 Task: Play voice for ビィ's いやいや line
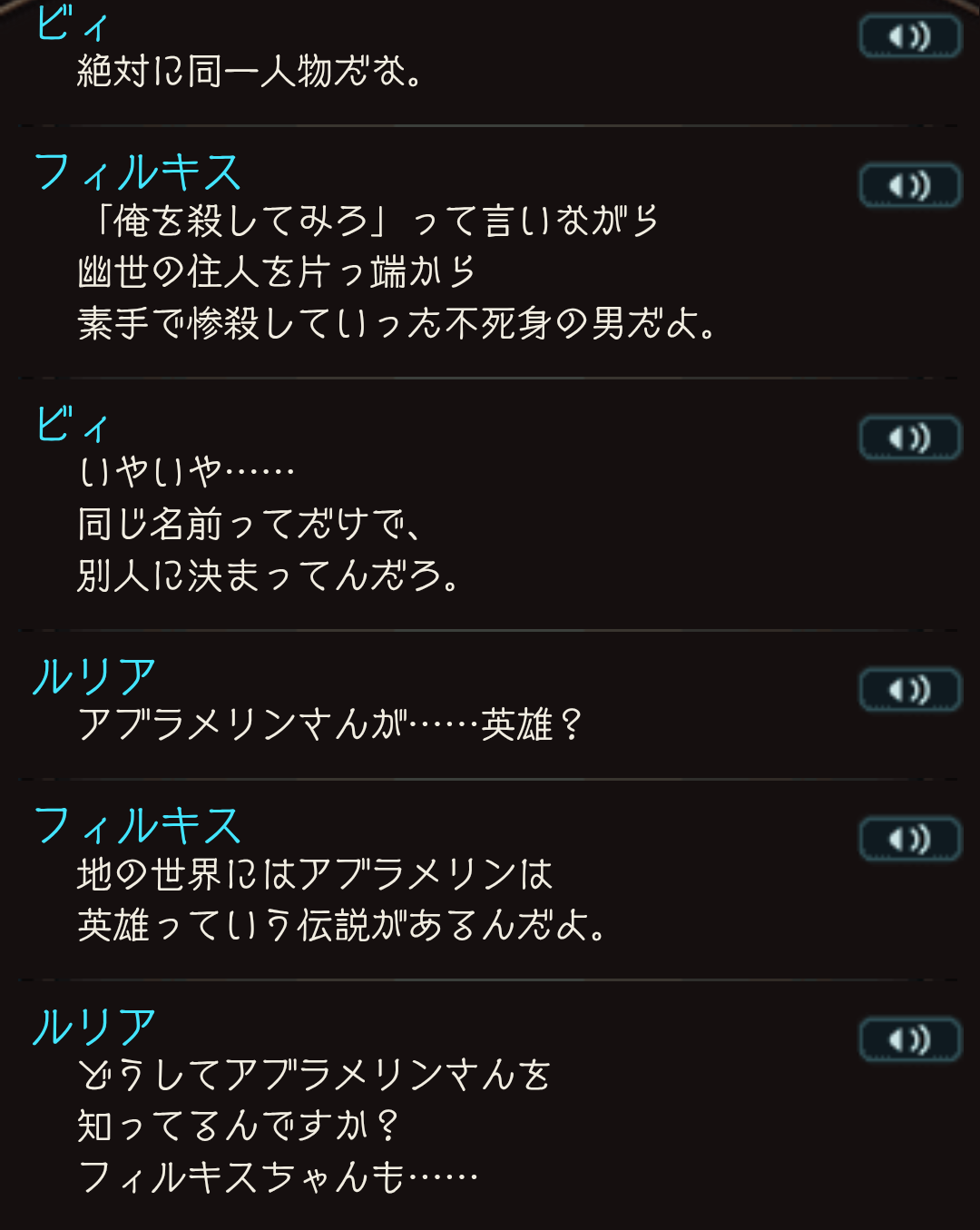pos(909,438)
